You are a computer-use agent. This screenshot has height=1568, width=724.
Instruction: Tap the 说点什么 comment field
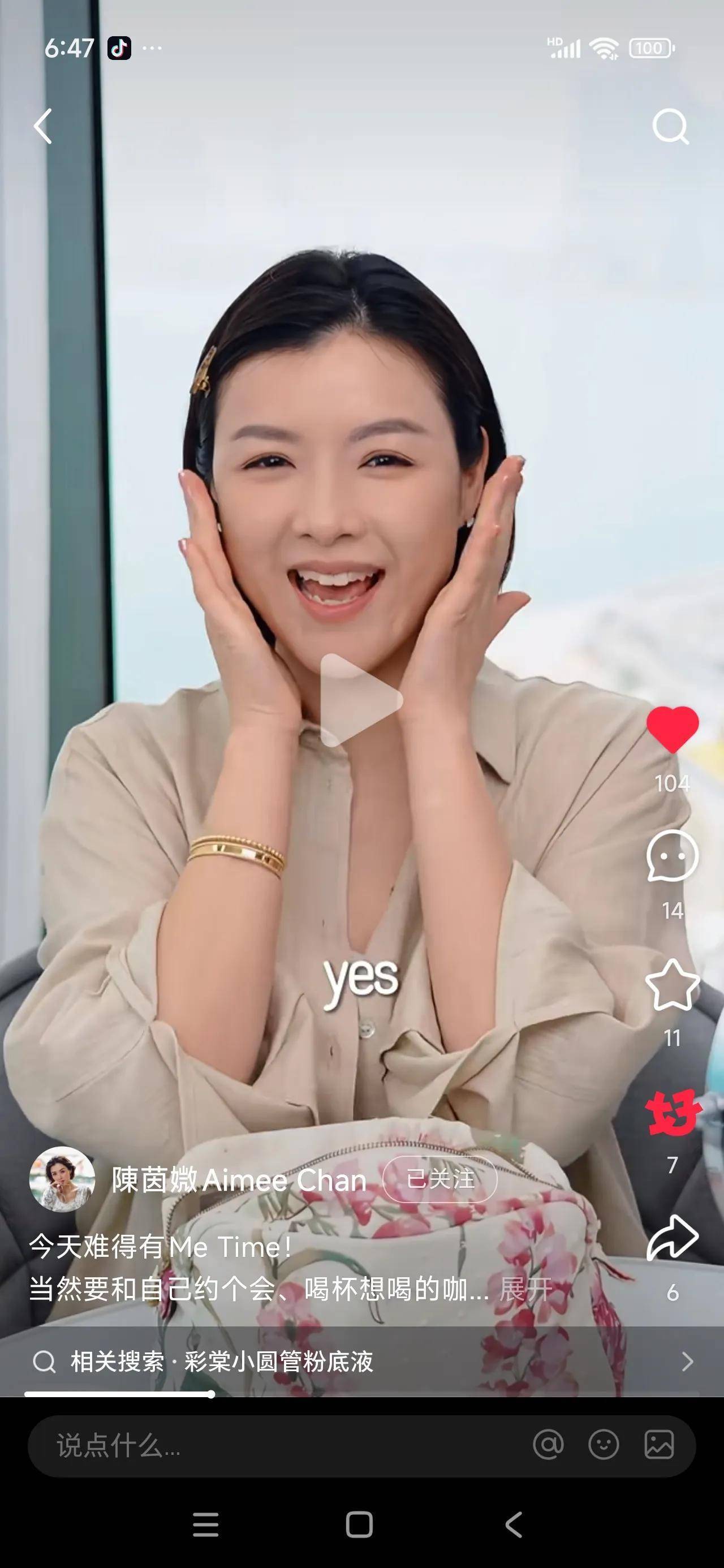pos(274,1446)
